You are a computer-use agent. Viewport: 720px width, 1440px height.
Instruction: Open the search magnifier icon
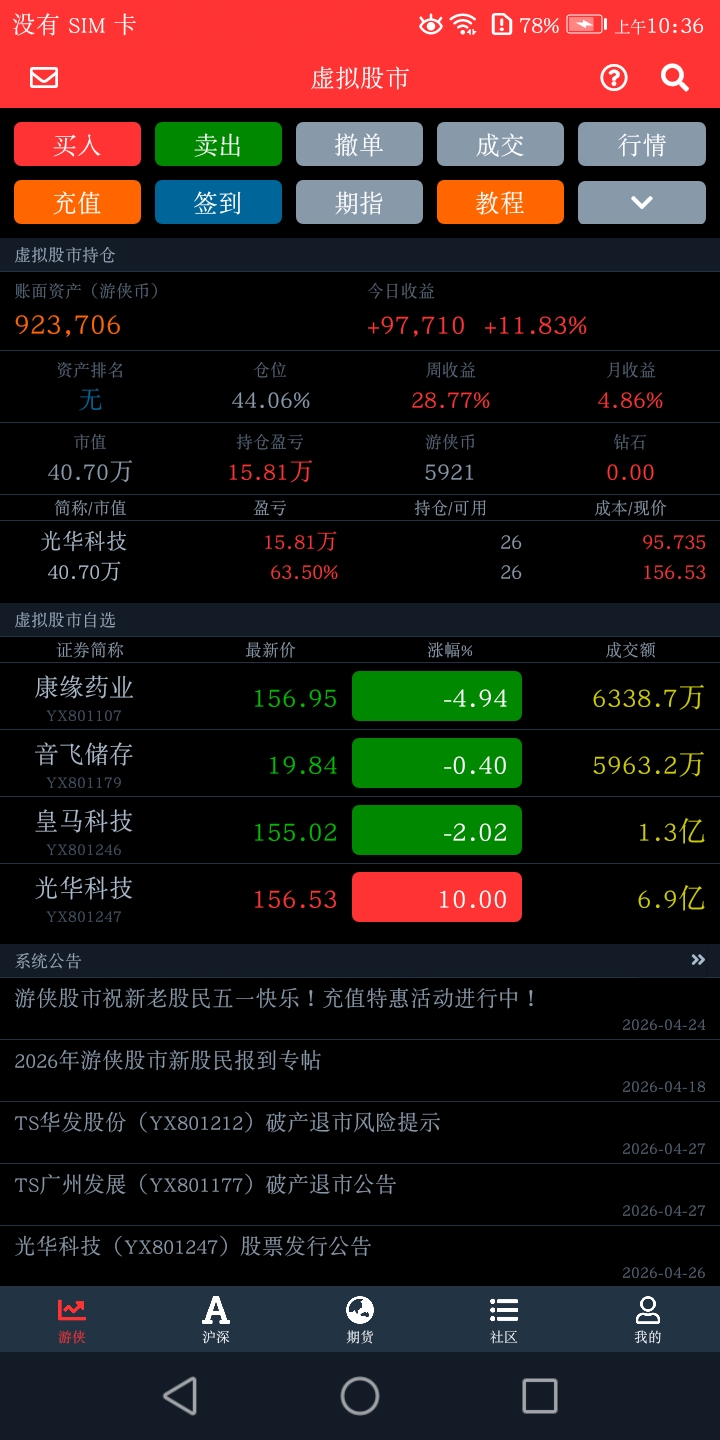point(675,78)
